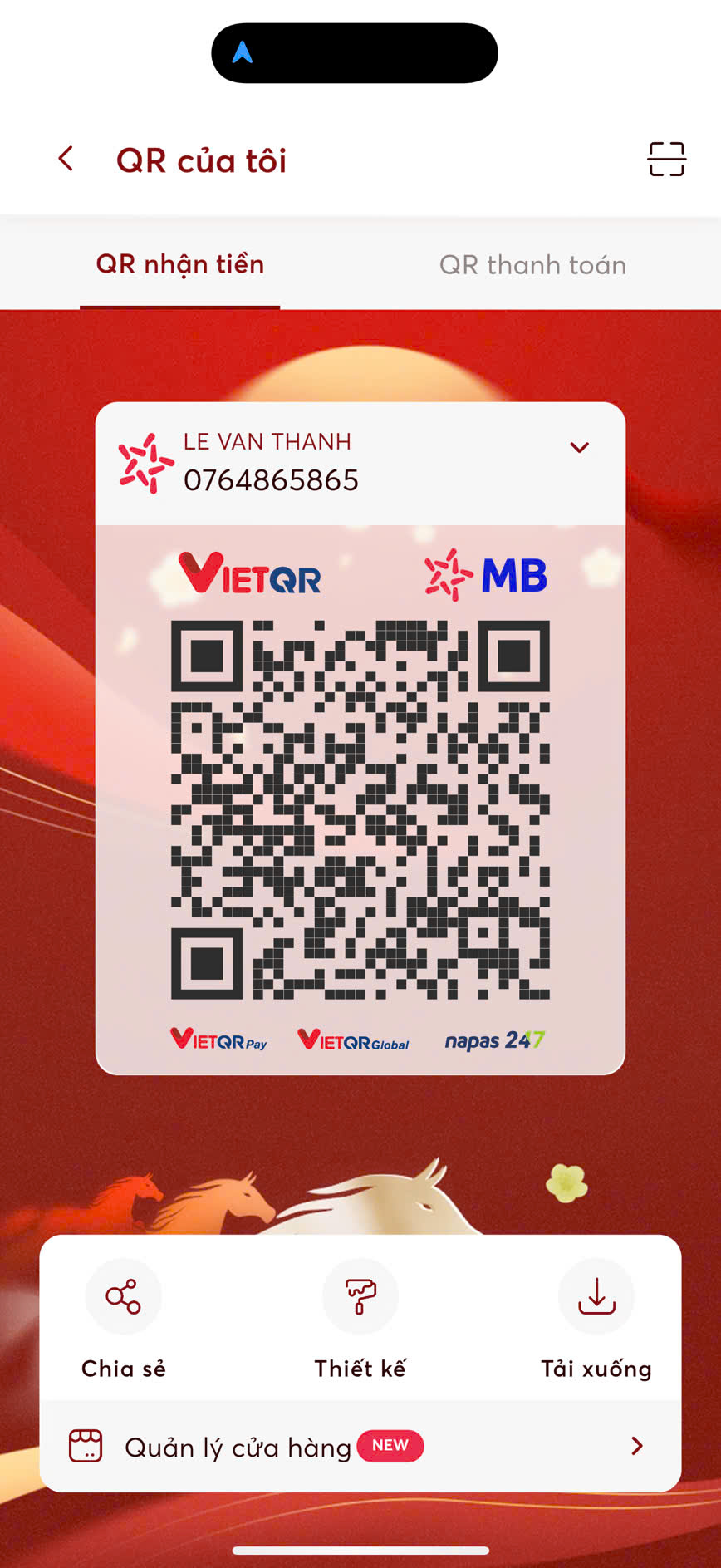Image resolution: width=721 pixels, height=1568 pixels.
Task: Expand the LE VAN THANH account dropdown
Action: coord(579,448)
